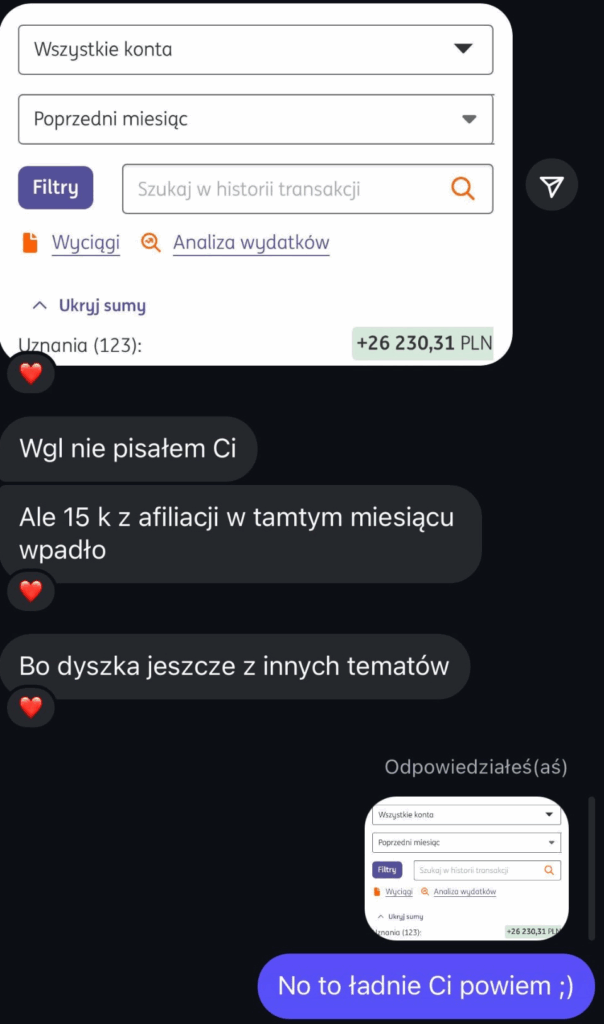View heart reaction under the "Bo dyszka" message
Viewport: 604px width, 1024px height.
pyautogui.click(x=31, y=706)
